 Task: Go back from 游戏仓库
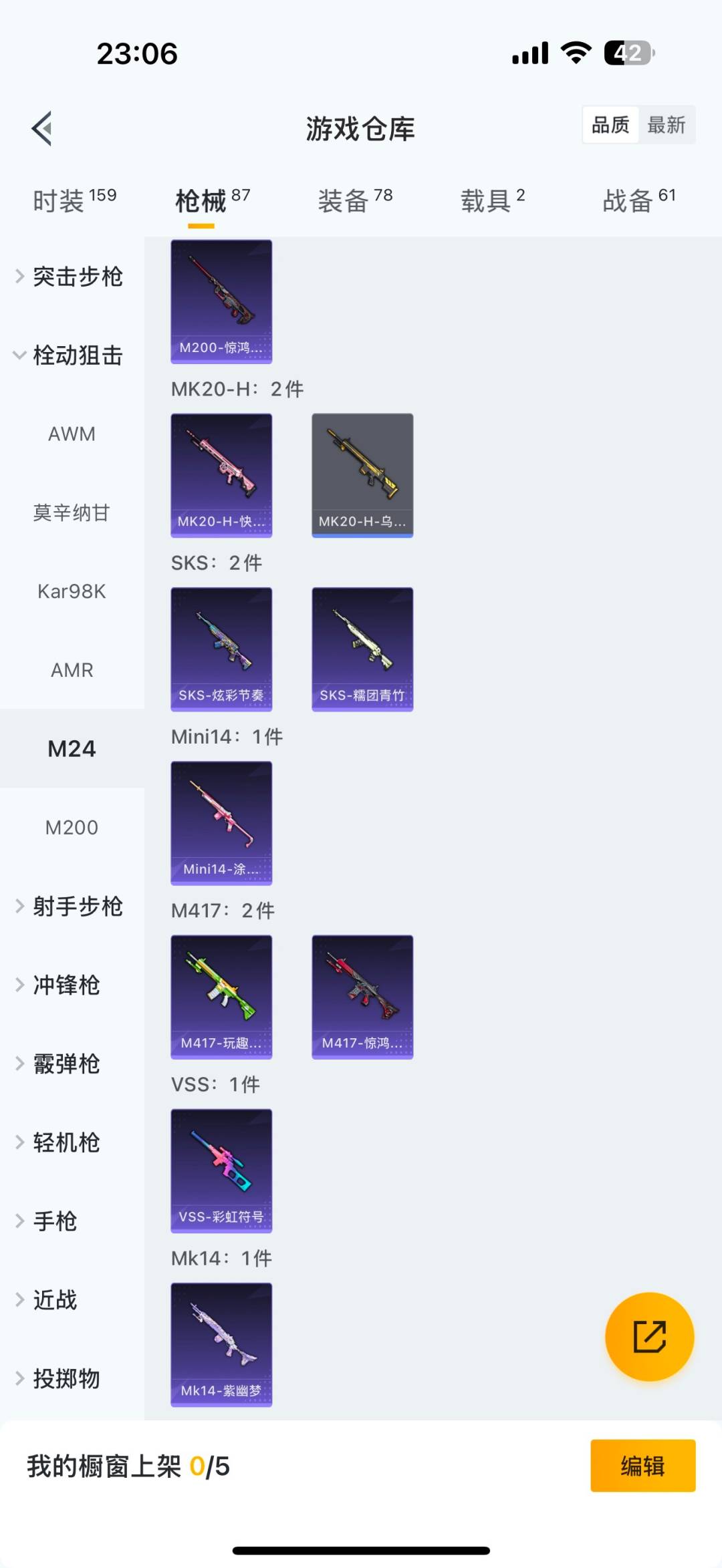[x=42, y=128]
